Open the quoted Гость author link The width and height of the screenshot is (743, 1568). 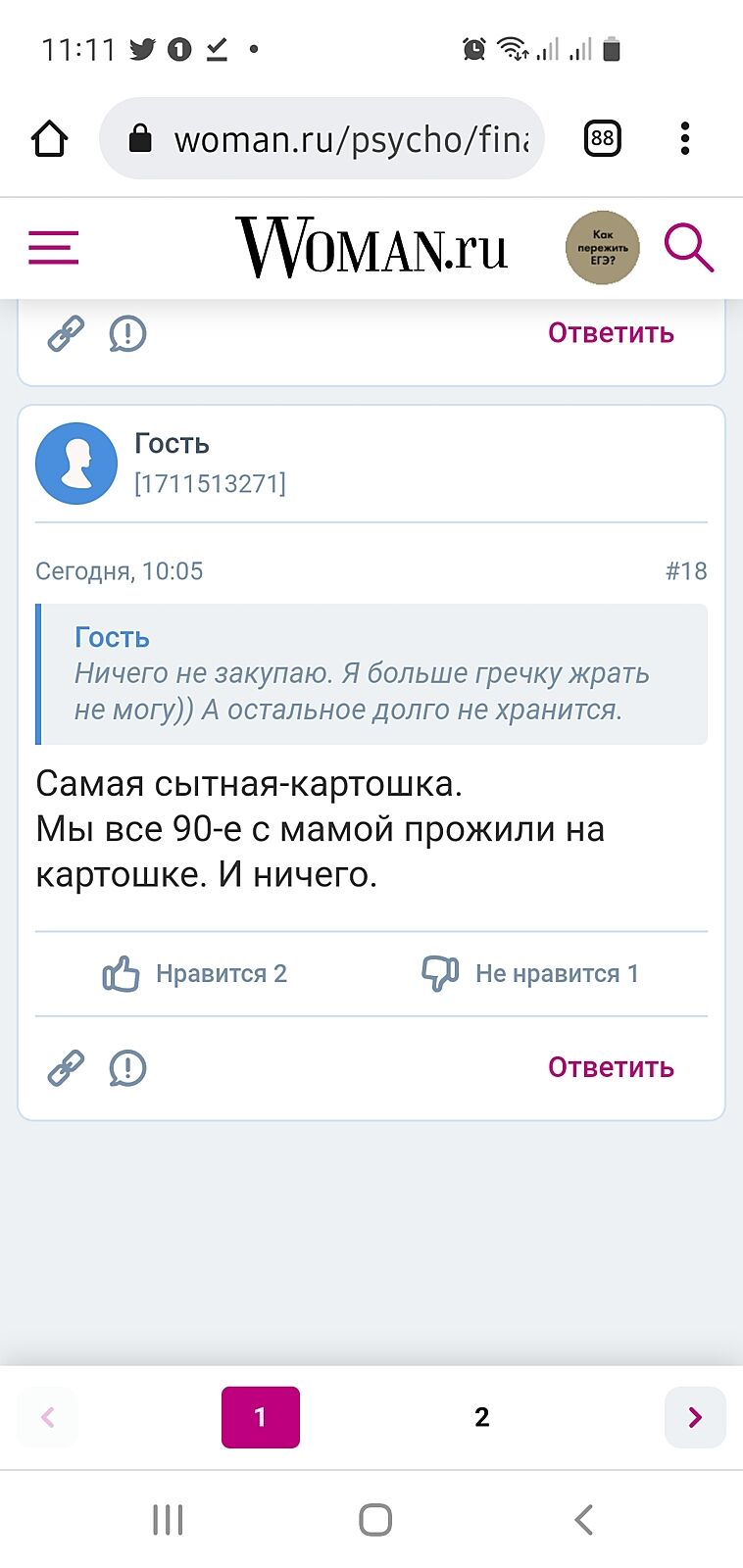pos(112,638)
